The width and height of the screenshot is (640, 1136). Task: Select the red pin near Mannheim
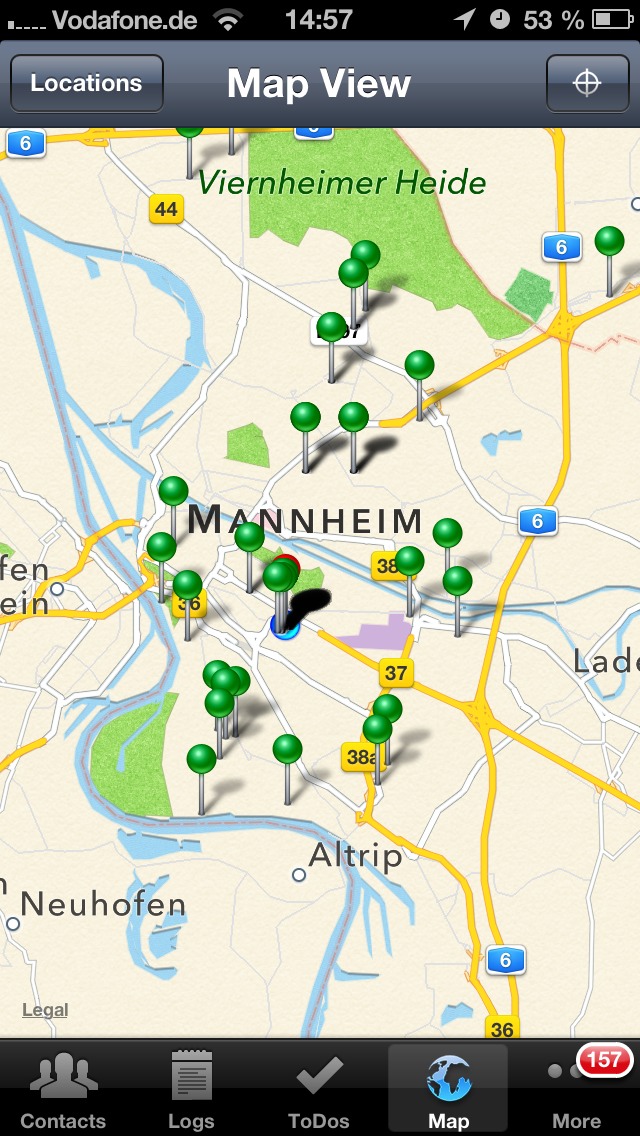tap(288, 564)
